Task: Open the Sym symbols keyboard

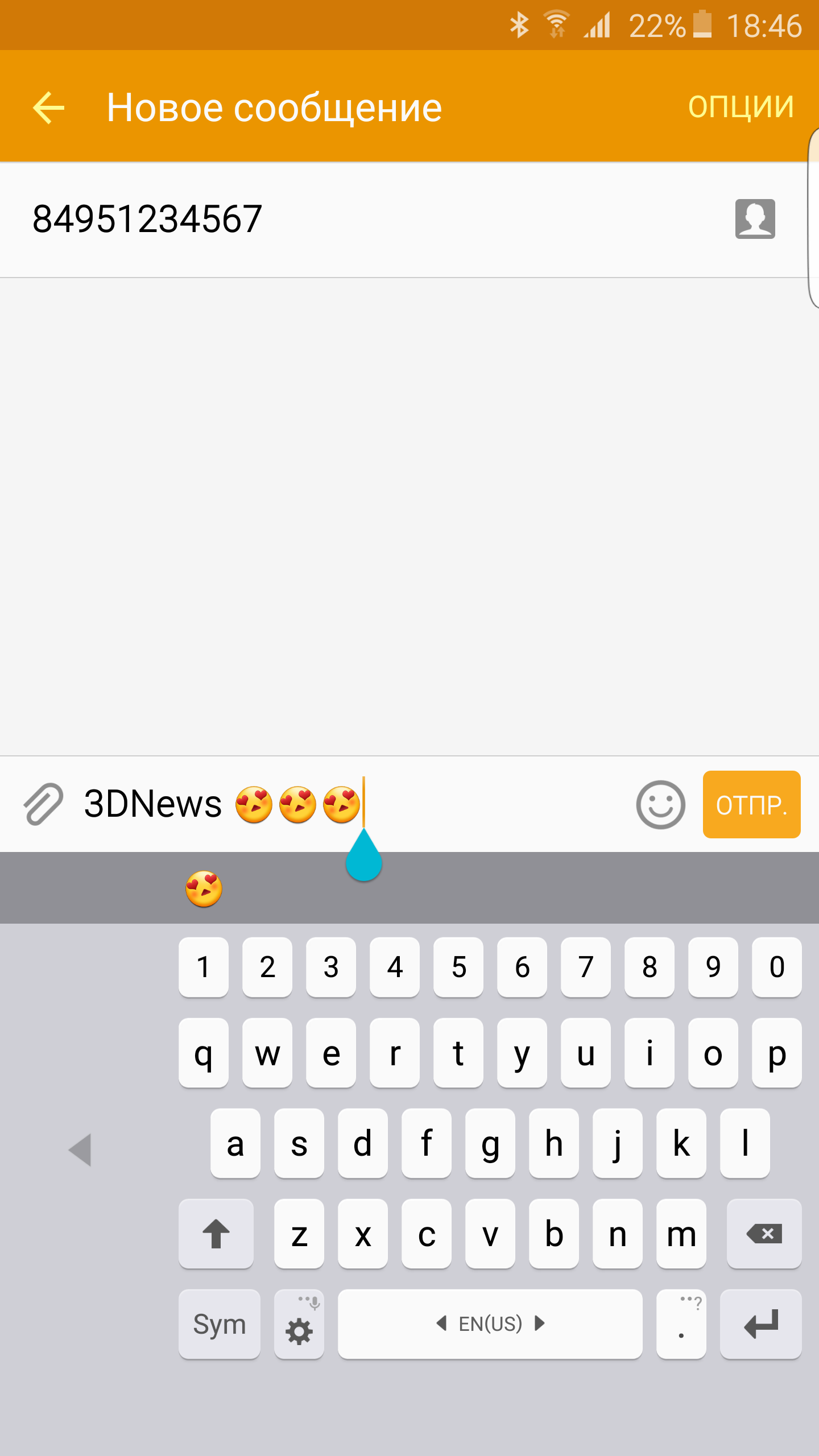Action: pos(220,1324)
